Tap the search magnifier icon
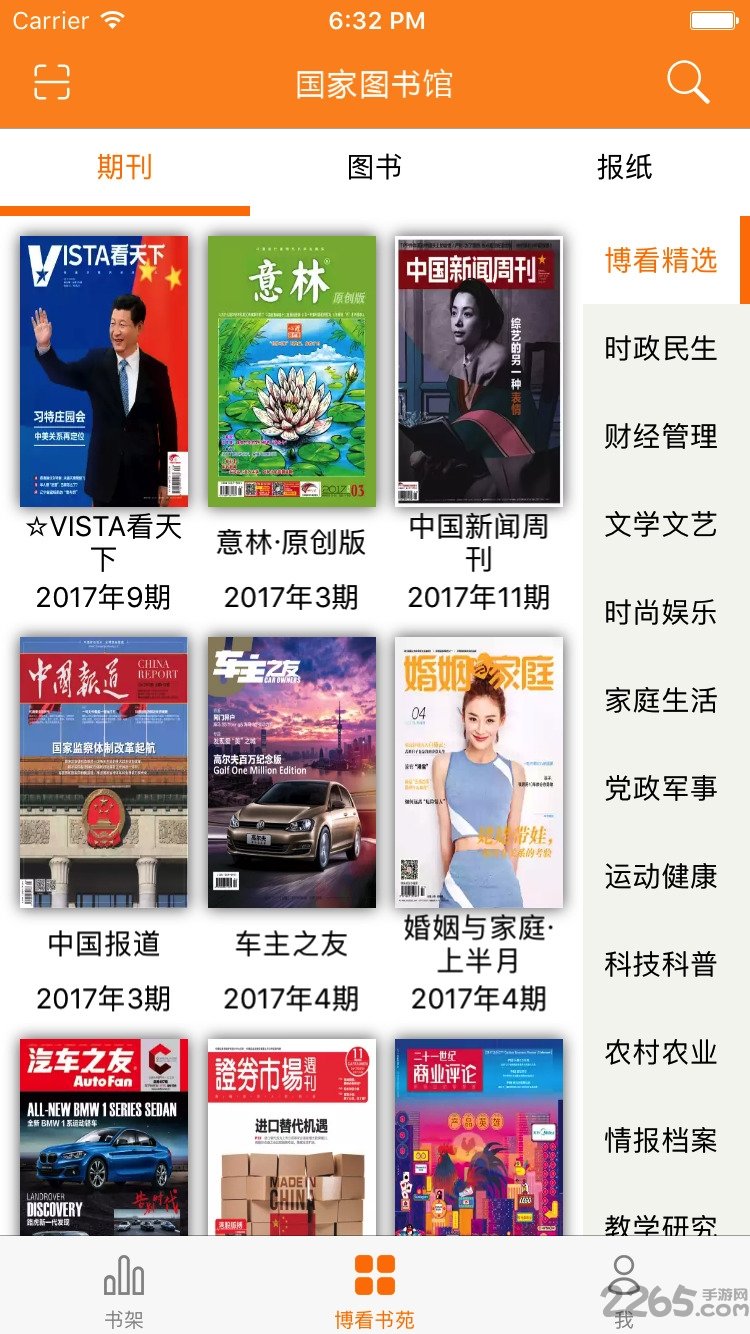Image resolution: width=750 pixels, height=1334 pixels. [687, 82]
